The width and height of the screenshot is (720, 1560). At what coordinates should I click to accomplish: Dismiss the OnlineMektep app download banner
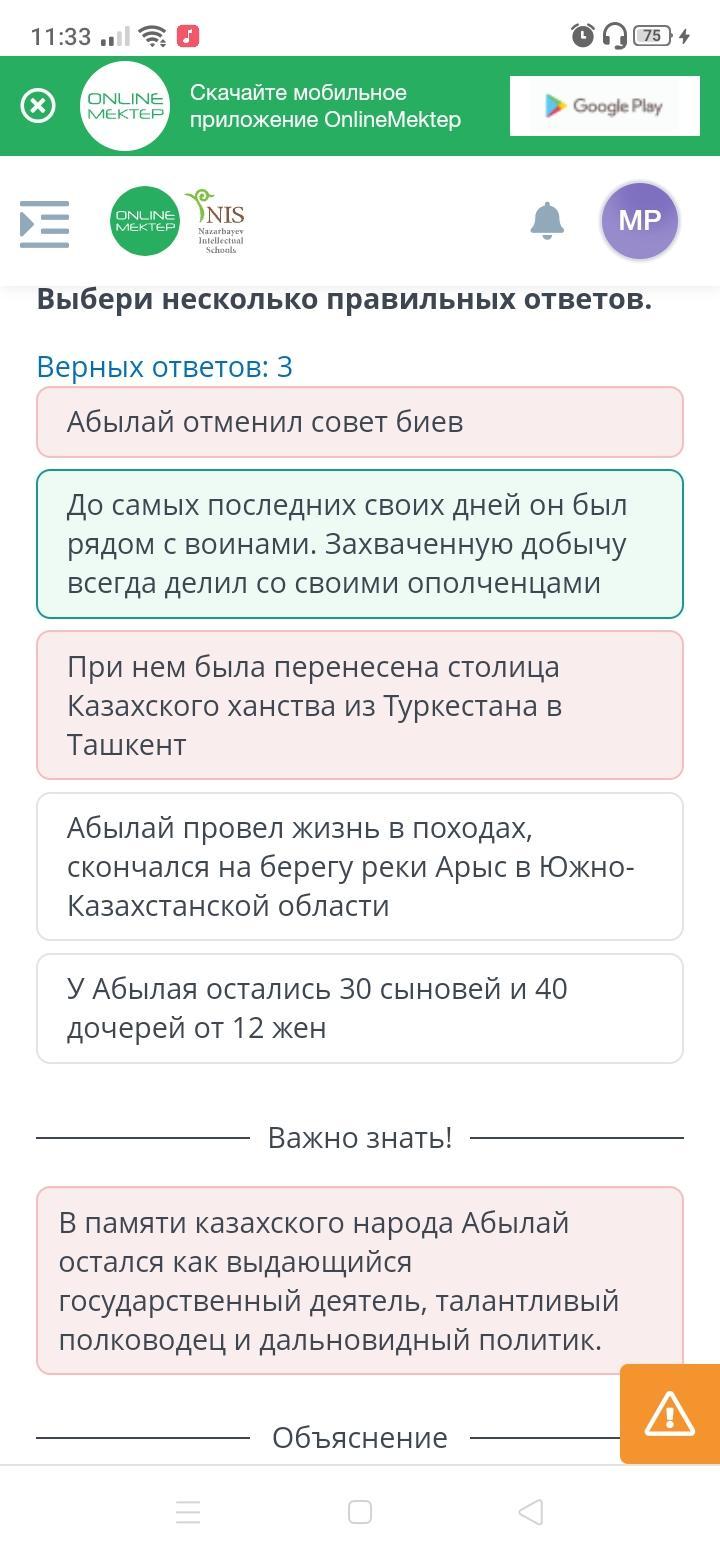point(38,106)
